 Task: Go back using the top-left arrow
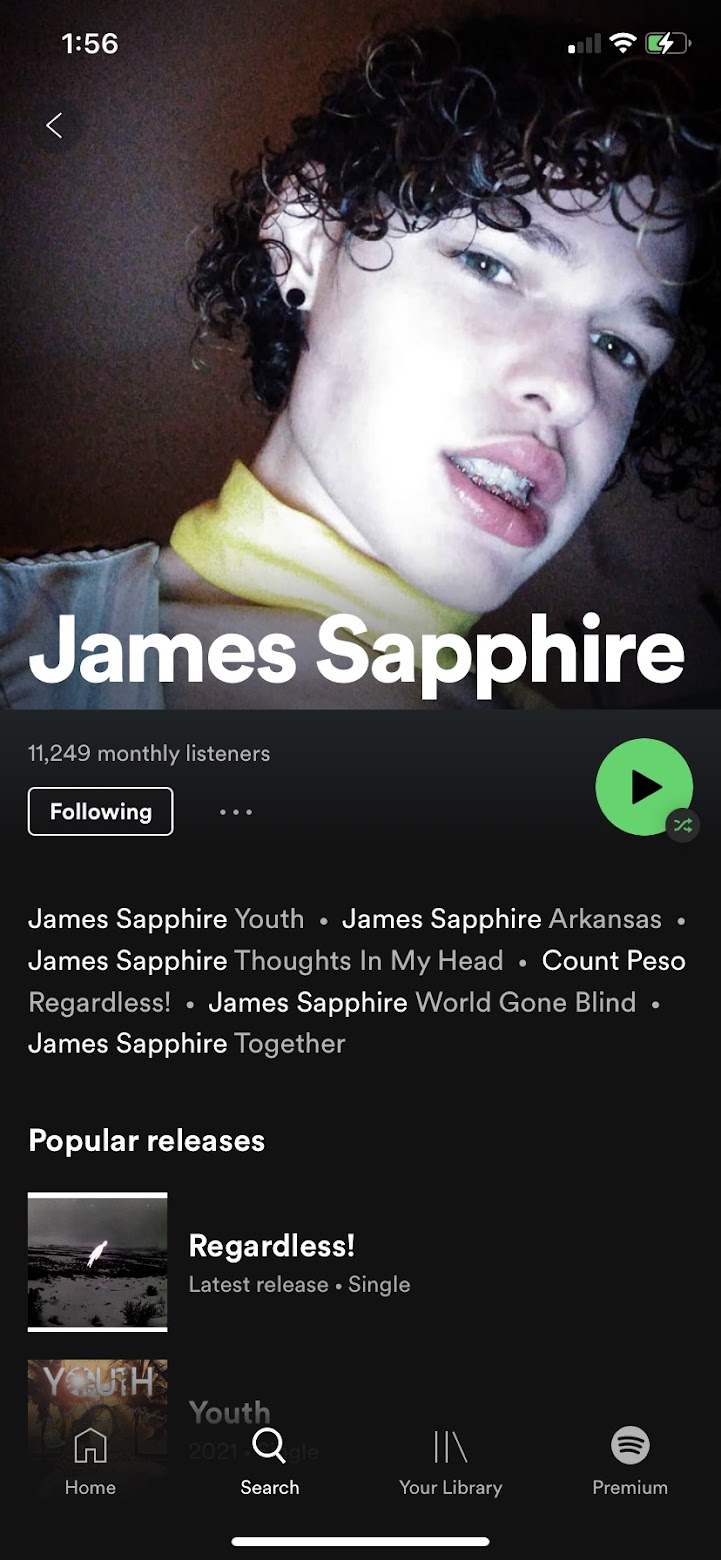[x=54, y=125]
